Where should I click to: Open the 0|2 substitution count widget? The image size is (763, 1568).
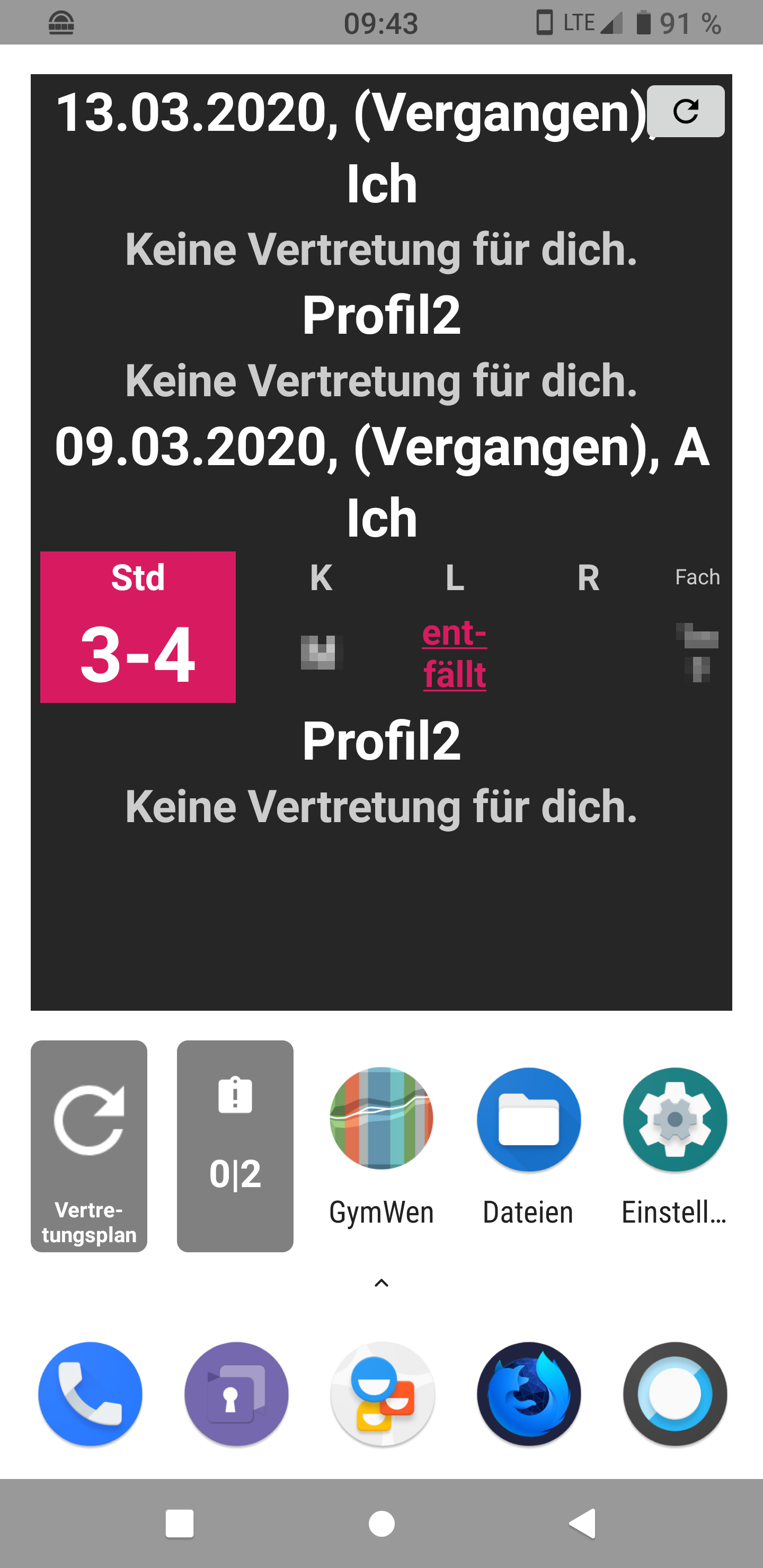[235, 1146]
